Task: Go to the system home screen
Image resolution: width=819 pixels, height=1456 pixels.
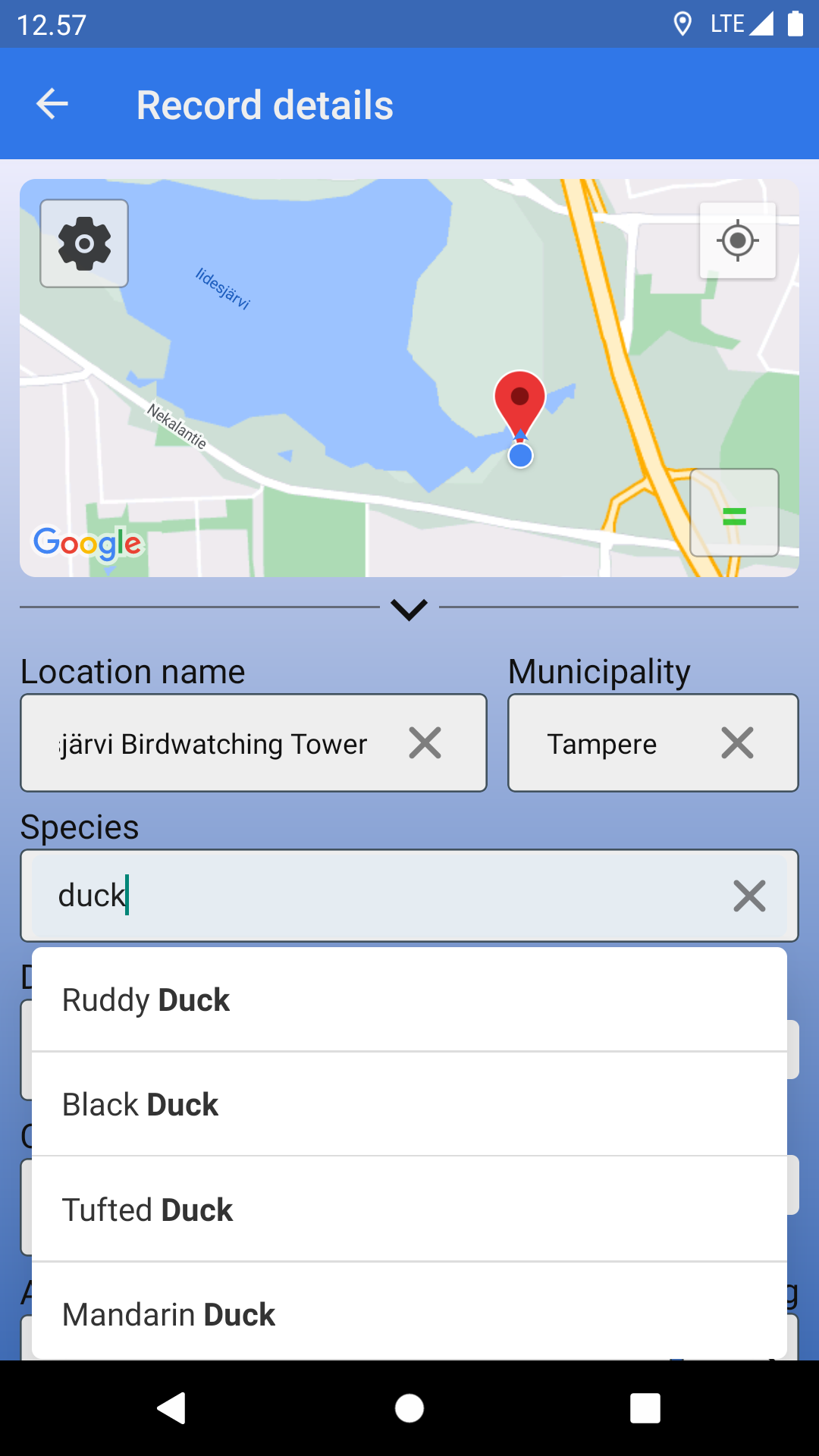Action: 409,1408
